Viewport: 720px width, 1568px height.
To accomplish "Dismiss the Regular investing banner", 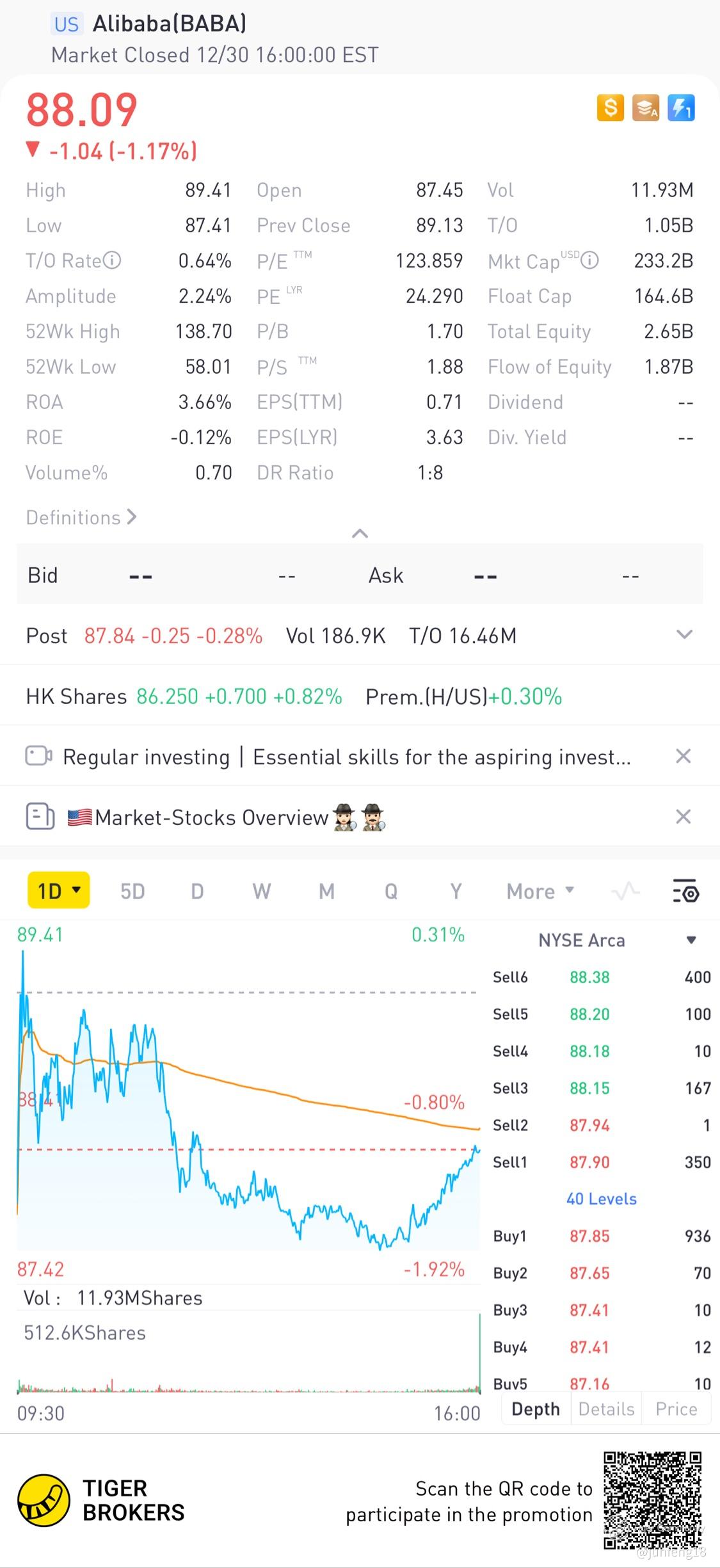I will [x=683, y=756].
